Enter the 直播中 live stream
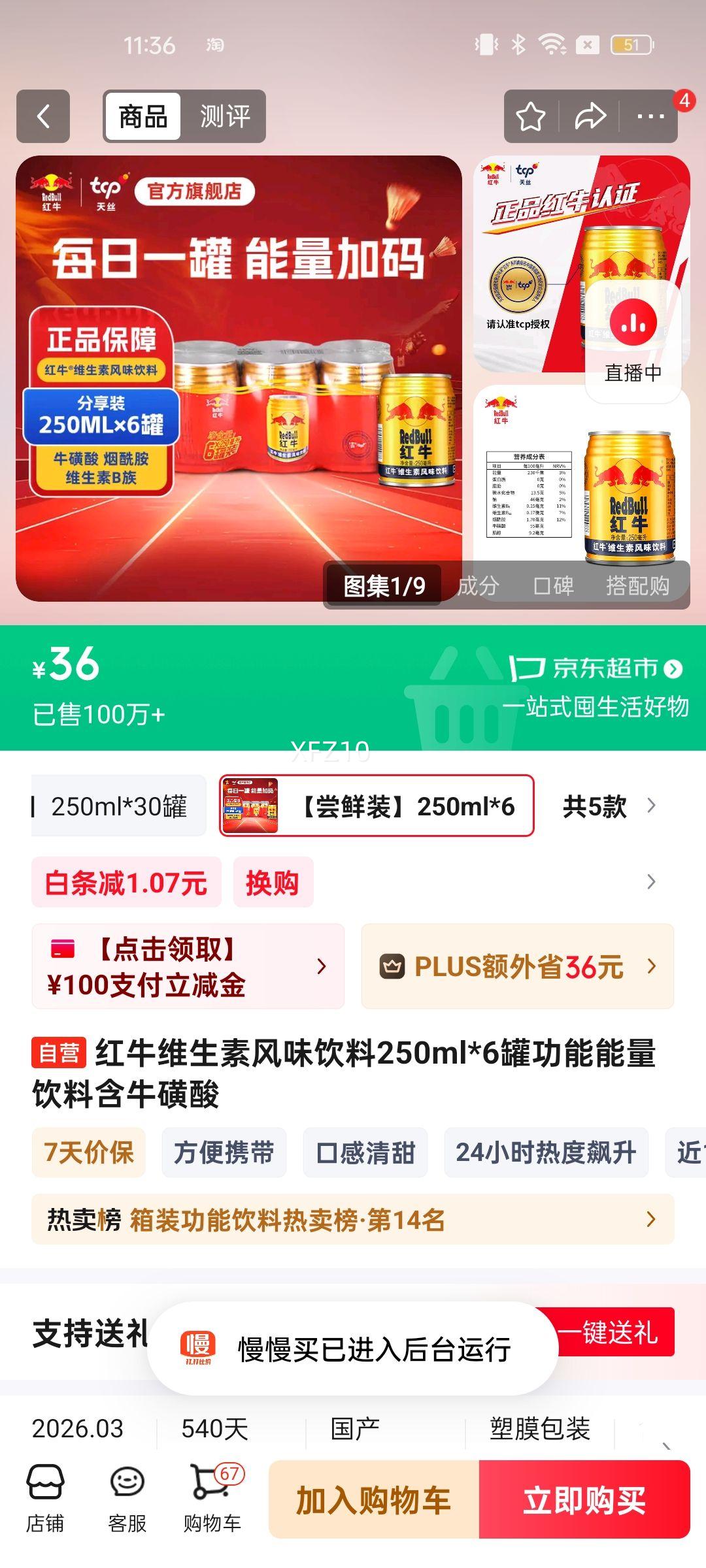The image size is (706, 1568). click(631, 340)
